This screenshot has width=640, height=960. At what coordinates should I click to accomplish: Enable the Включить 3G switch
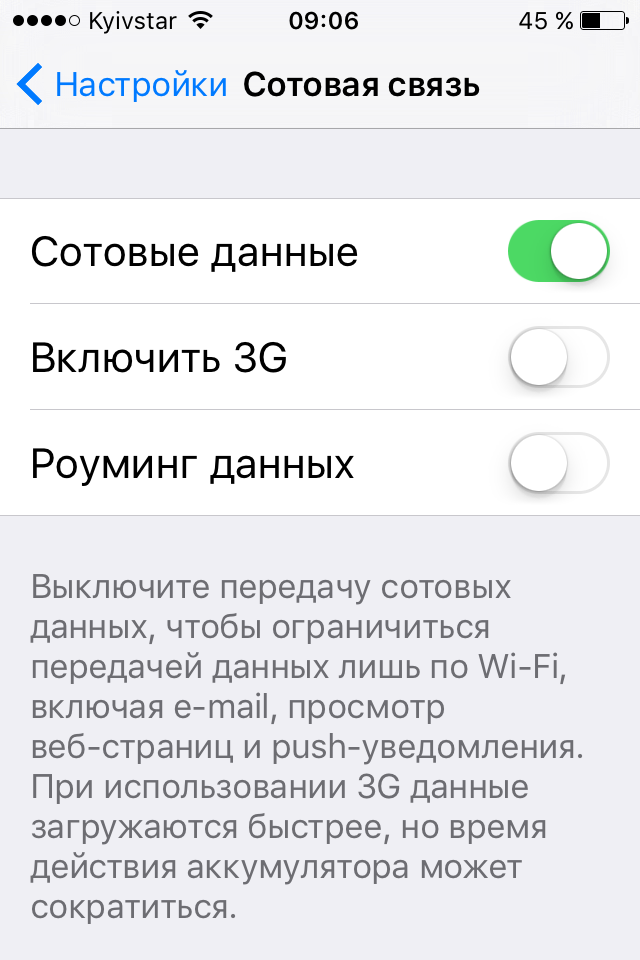[558, 357]
